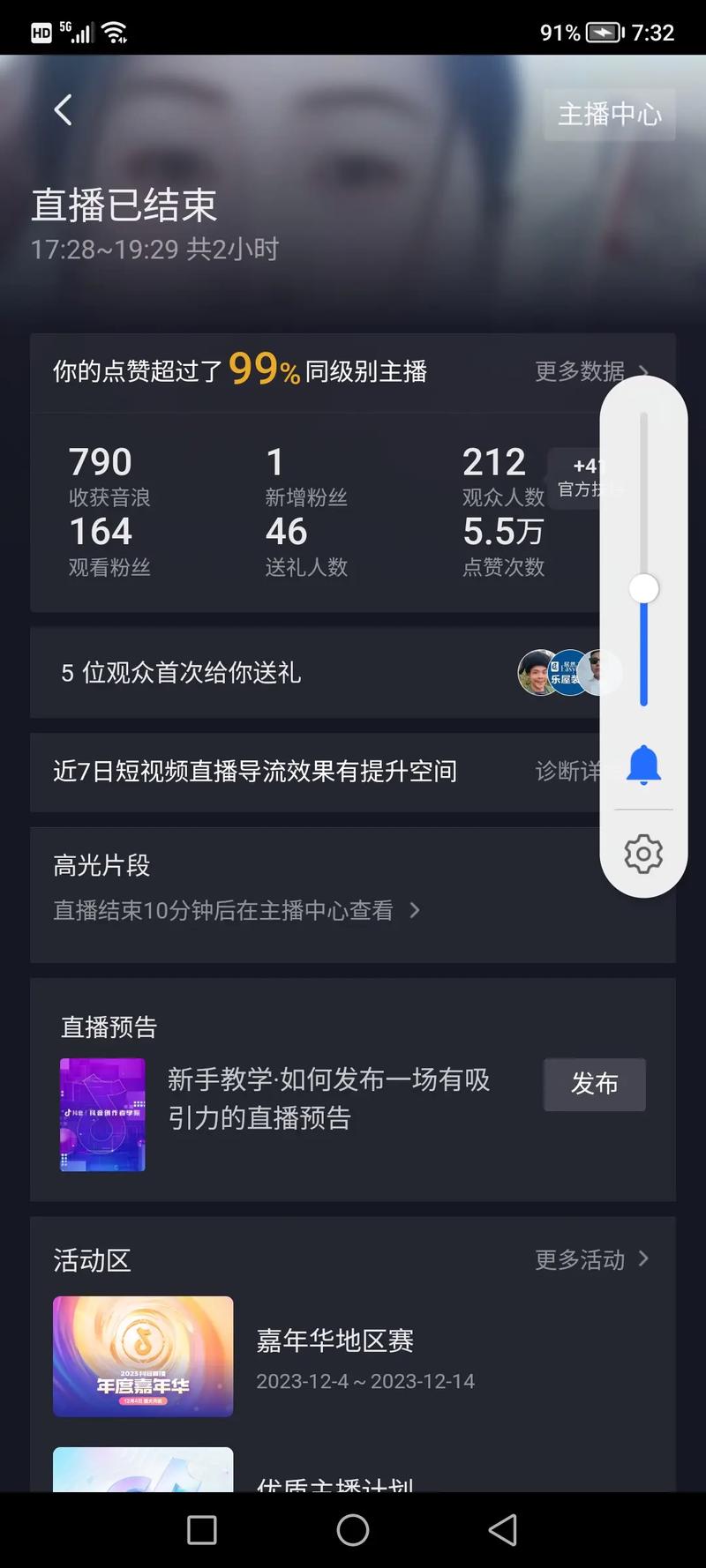The width and height of the screenshot is (706, 1568).
Task: Open the settings gear below the volume slider
Action: click(x=643, y=854)
